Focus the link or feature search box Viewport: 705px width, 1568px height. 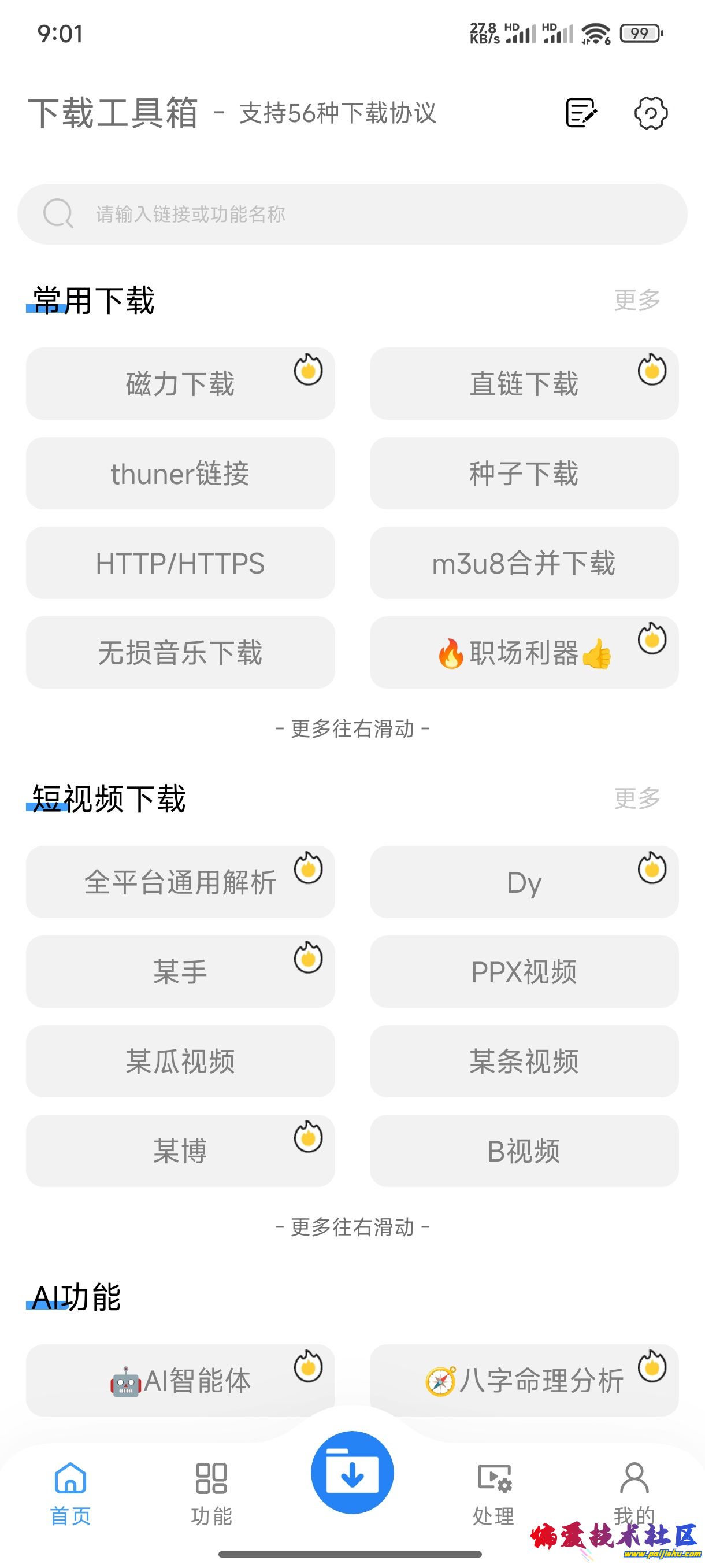tap(352, 215)
